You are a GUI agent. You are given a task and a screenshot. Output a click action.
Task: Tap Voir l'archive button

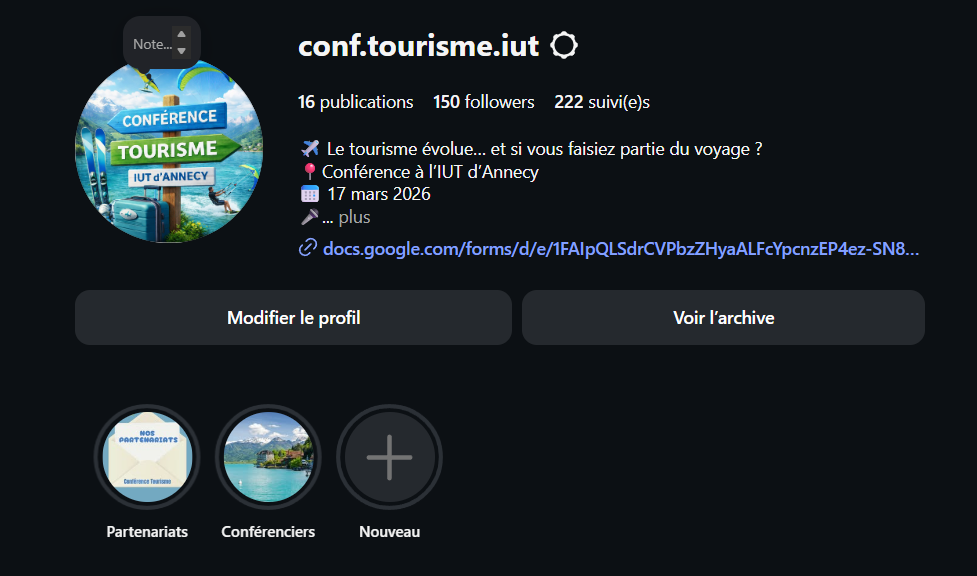723,318
